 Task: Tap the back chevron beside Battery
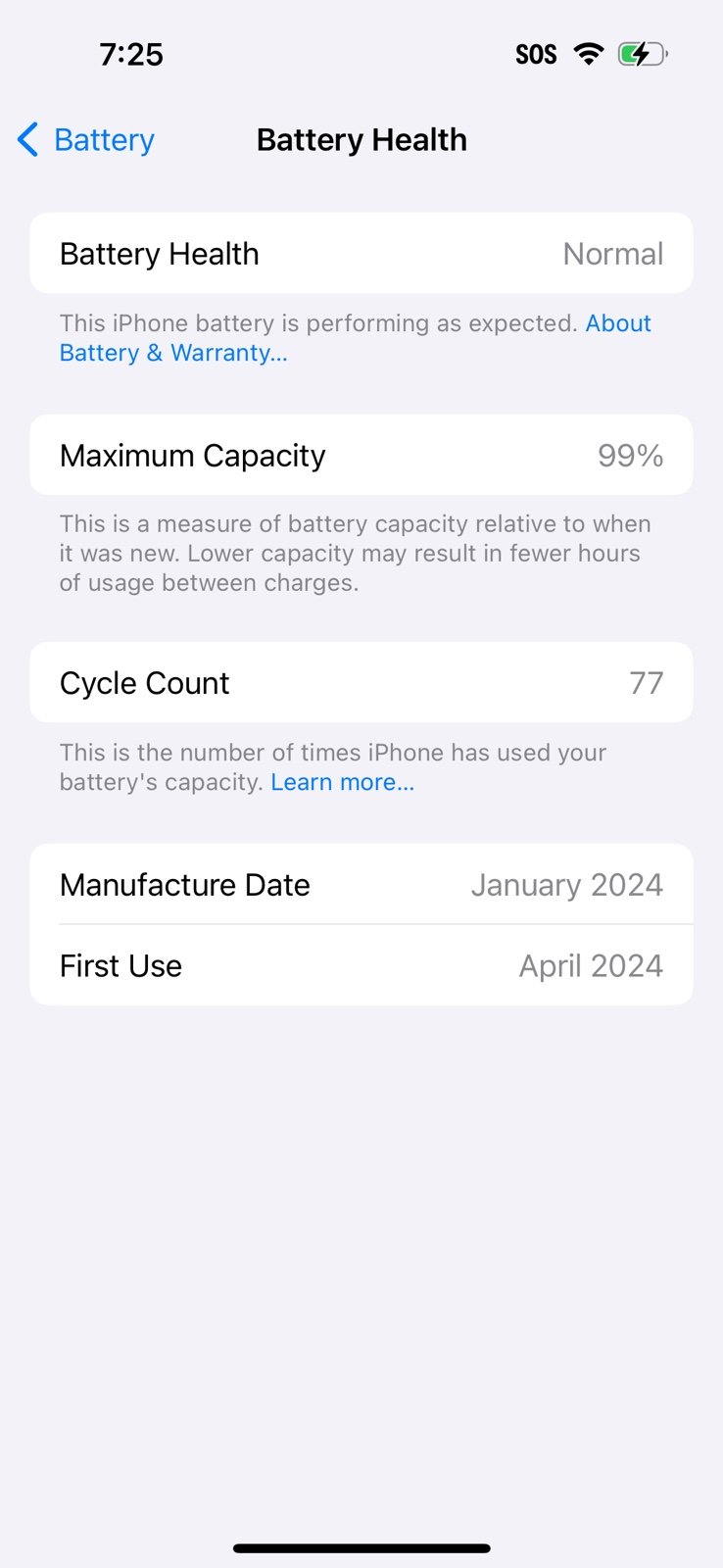(27, 139)
